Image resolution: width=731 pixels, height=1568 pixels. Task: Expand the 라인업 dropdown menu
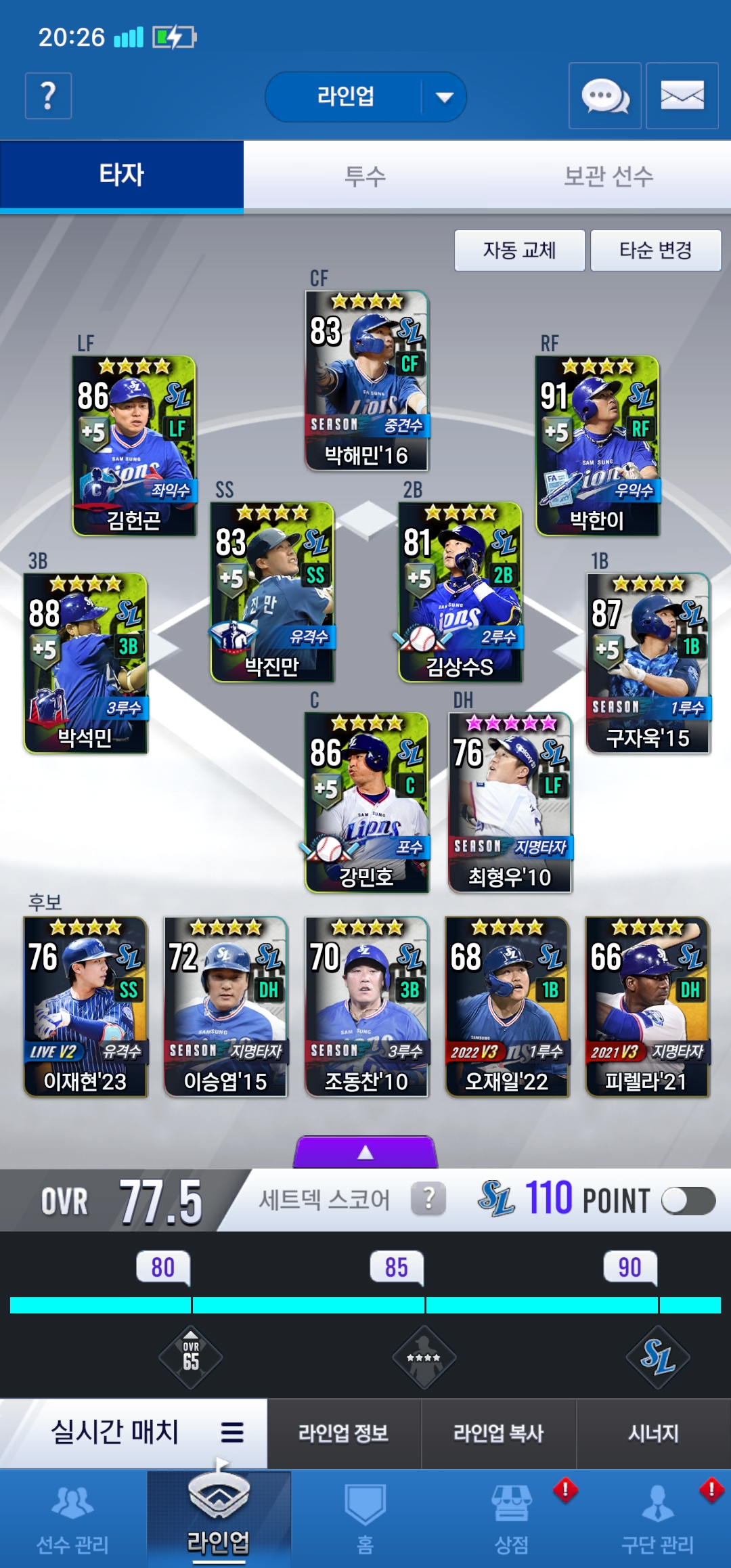pos(444,97)
